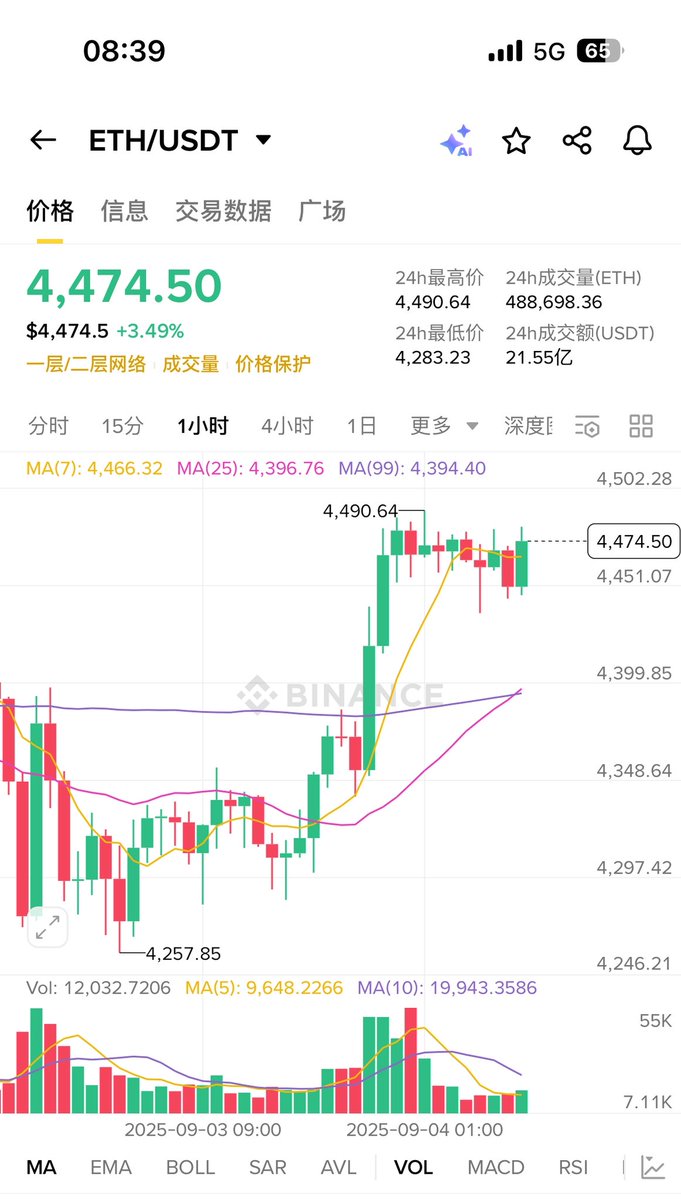Switch sub-chart to MACD
The height and width of the screenshot is (1200, 681).
(496, 1167)
